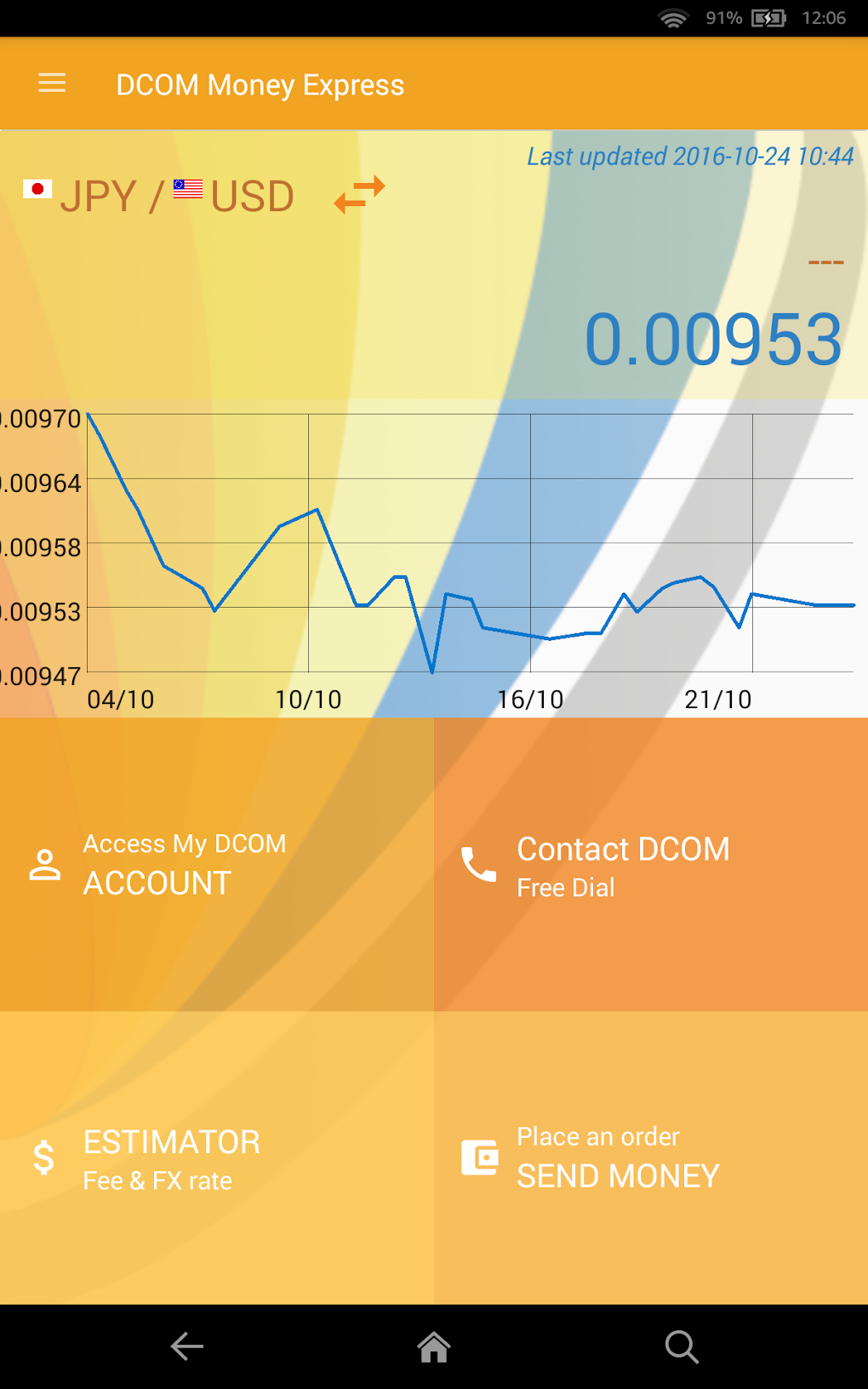The image size is (868, 1389).
Task: Place an order to send money
Action: point(651,1157)
